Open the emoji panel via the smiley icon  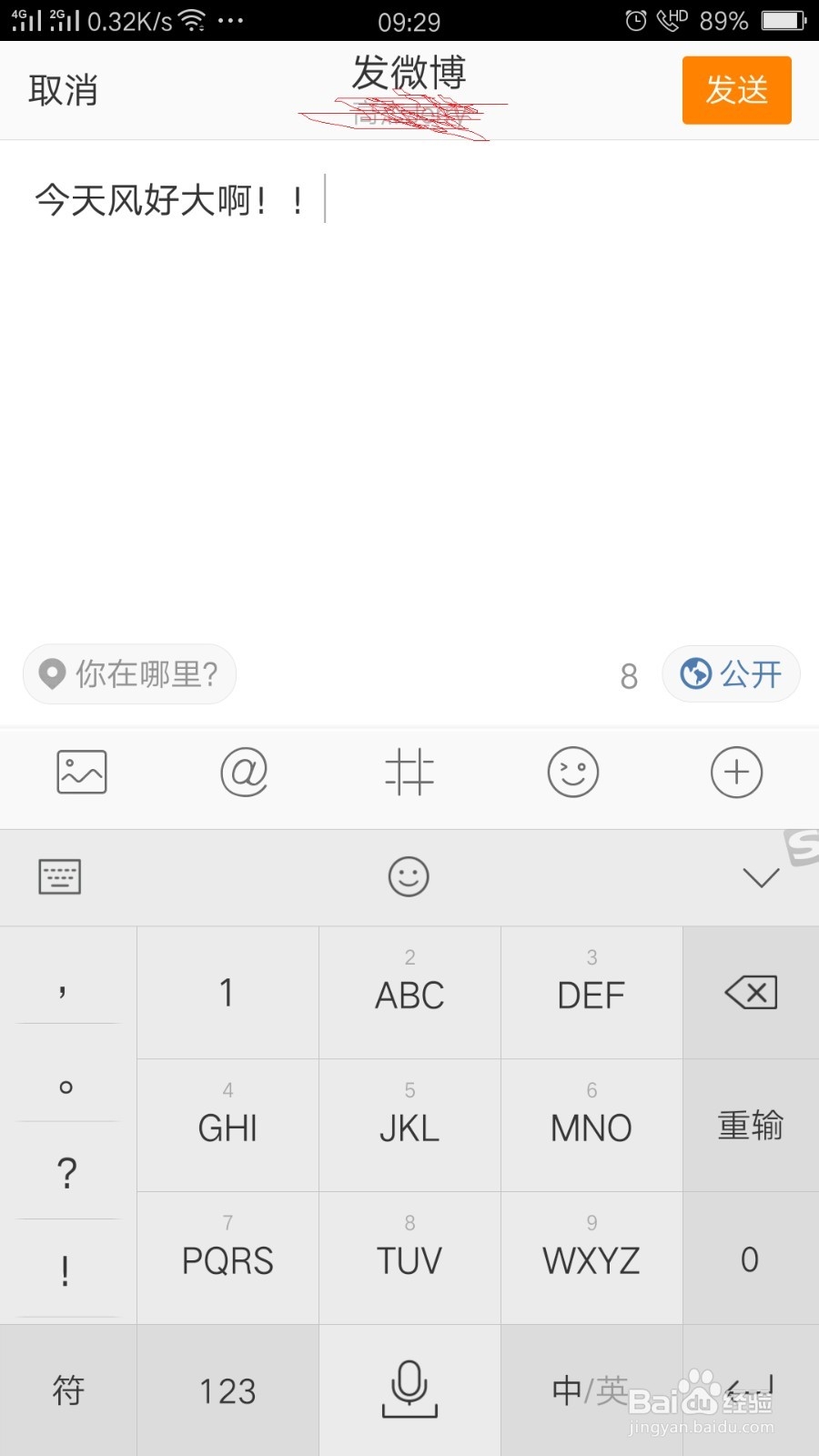(572, 772)
